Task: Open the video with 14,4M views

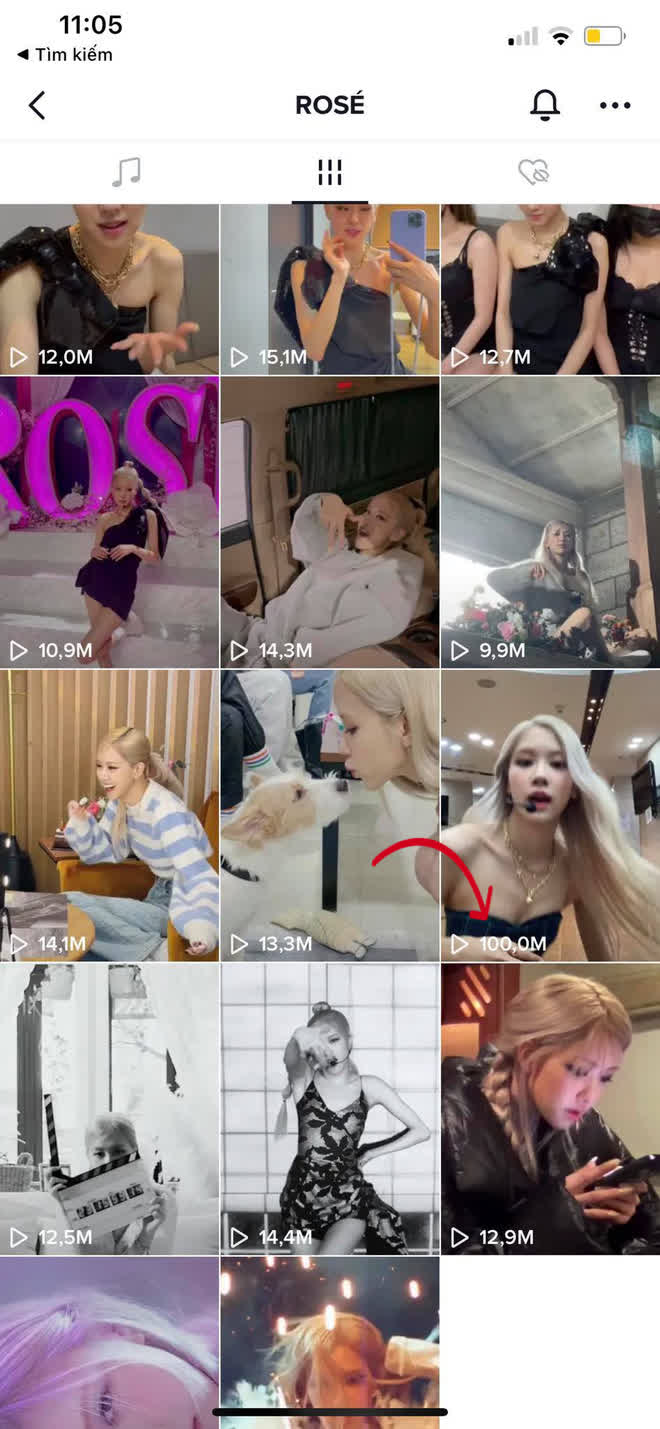Action: click(x=330, y=1108)
